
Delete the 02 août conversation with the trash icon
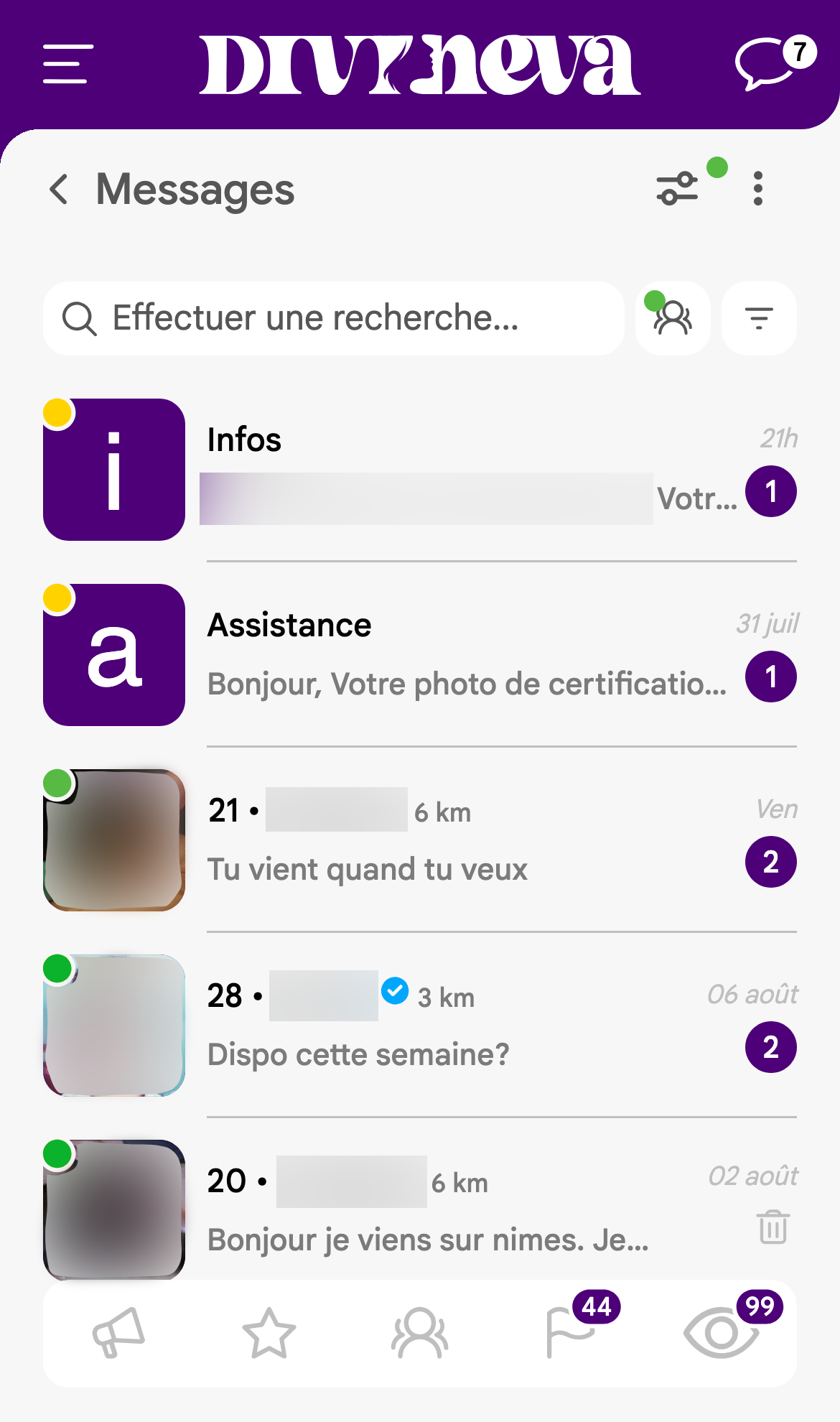pos(773,1227)
